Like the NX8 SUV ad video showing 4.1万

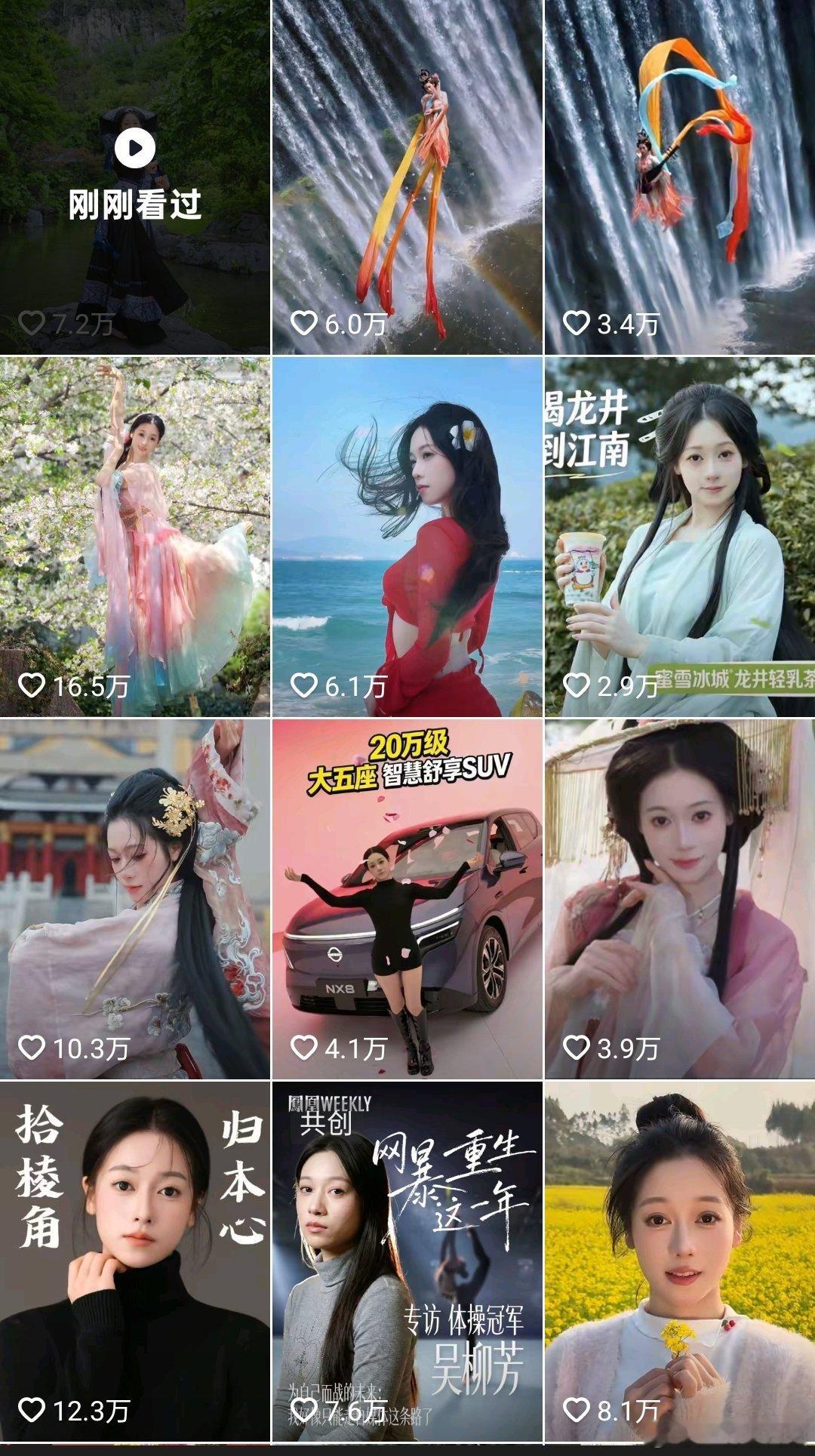(x=305, y=1048)
